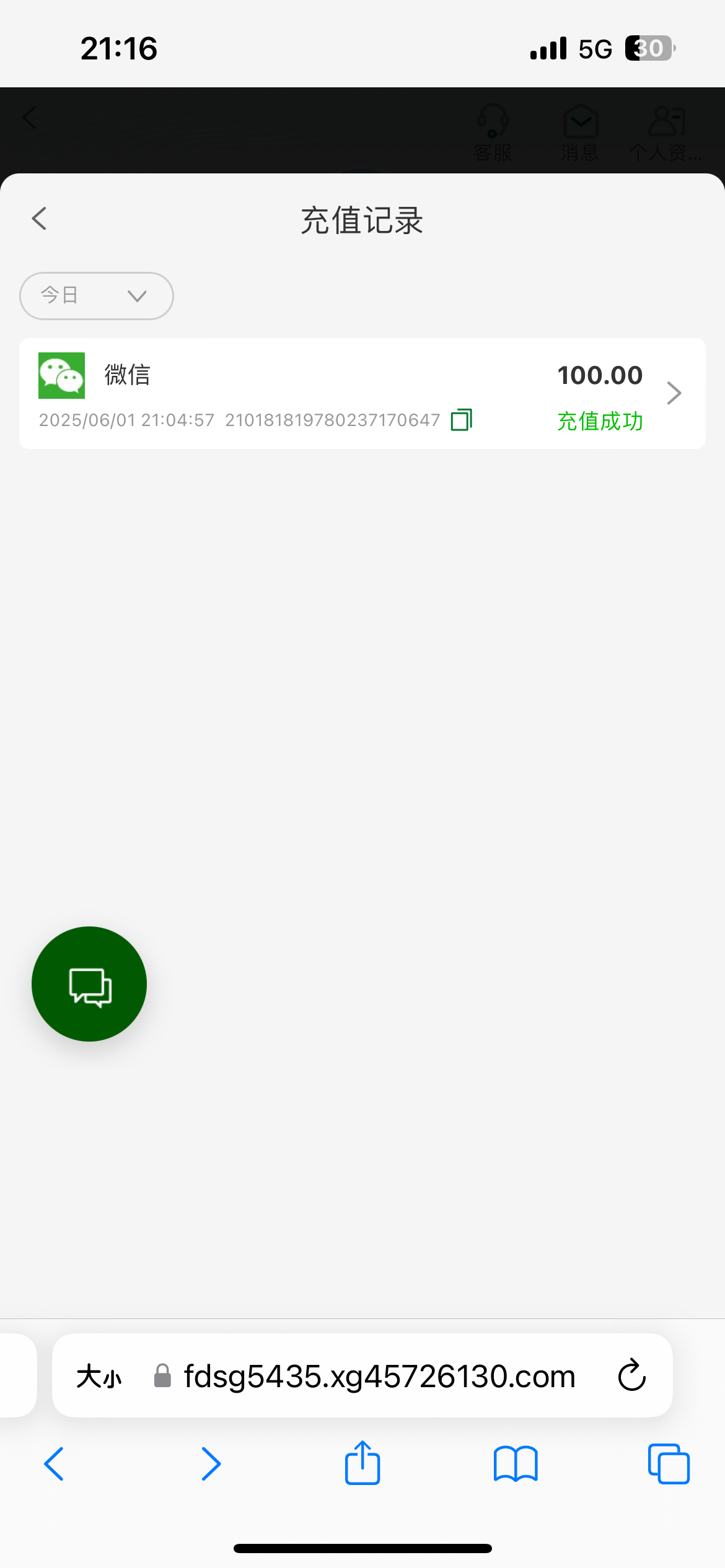Screen dimensions: 725x1568
Task: Open the green floating chat button
Action: (x=89, y=984)
